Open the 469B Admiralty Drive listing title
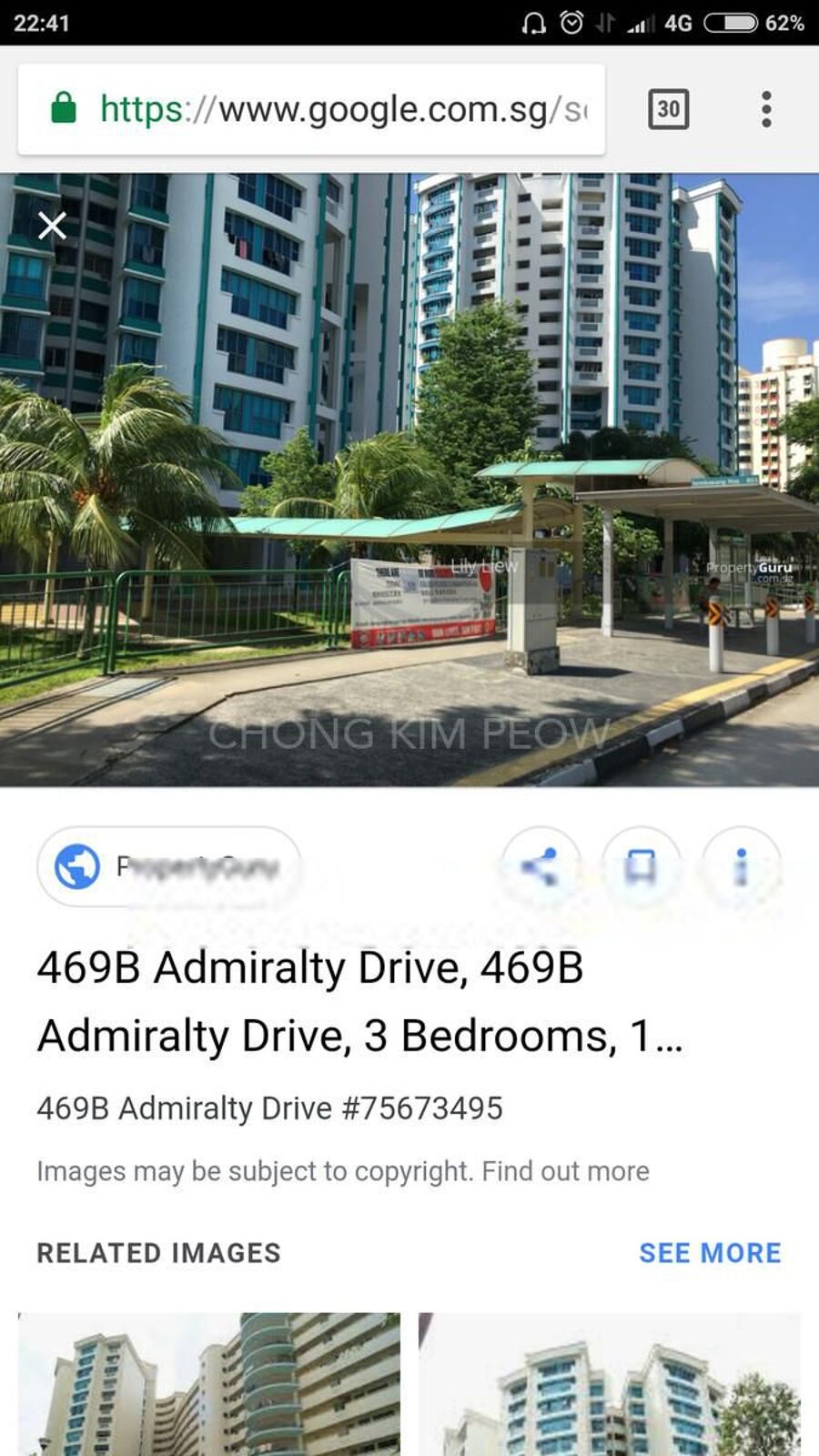Viewport: 819px width, 1456px height. (x=359, y=1001)
